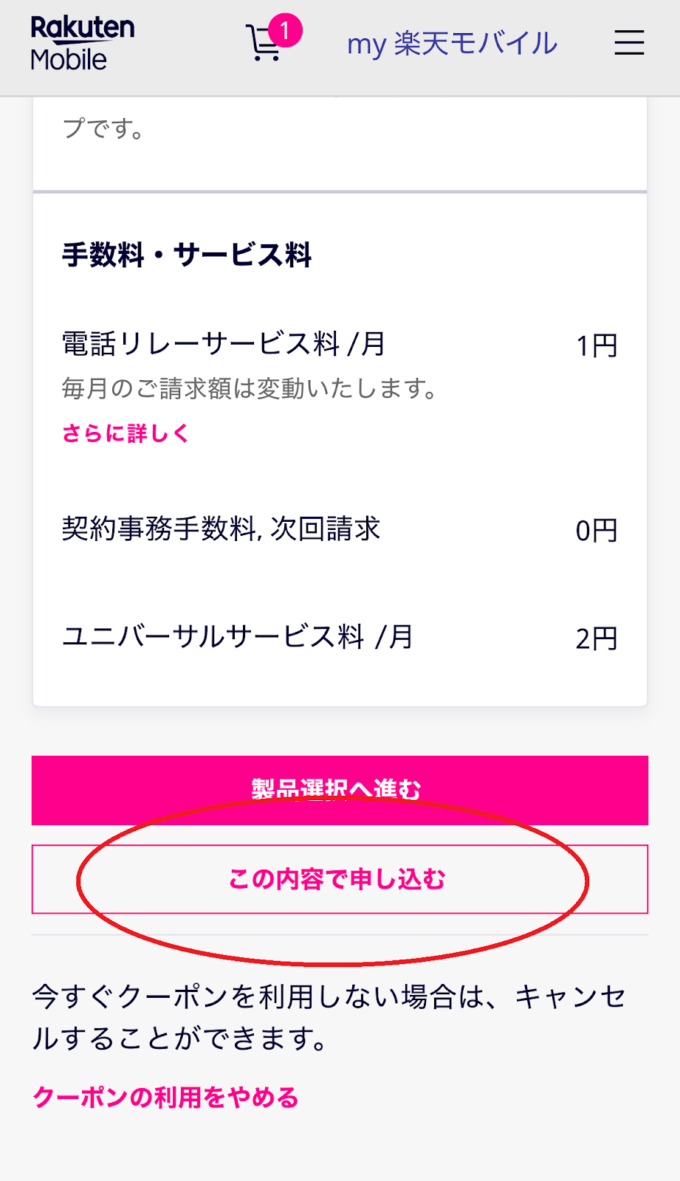Open my 楽天モバイル link
This screenshot has height=1181, width=680.
pos(452,44)
